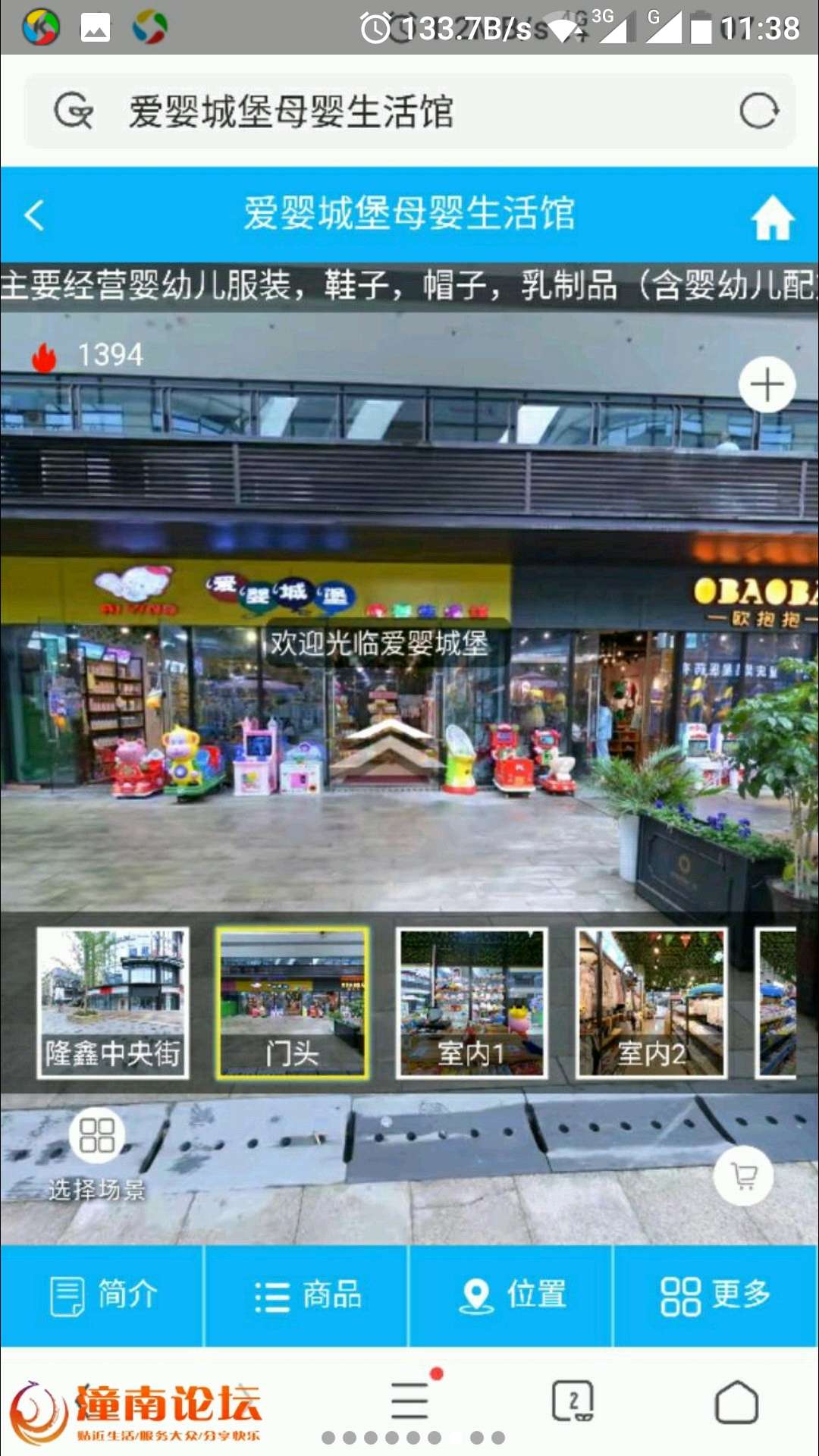Open the browser tabs switcher
Screen dimensions: 819x1456
click(x=573, y=1401)
